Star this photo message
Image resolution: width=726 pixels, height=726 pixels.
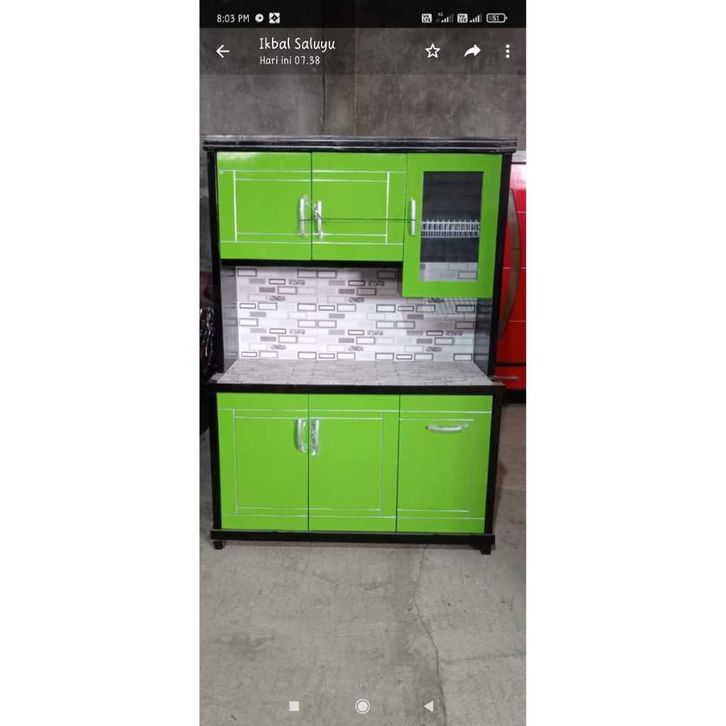(x=432, y=51)
